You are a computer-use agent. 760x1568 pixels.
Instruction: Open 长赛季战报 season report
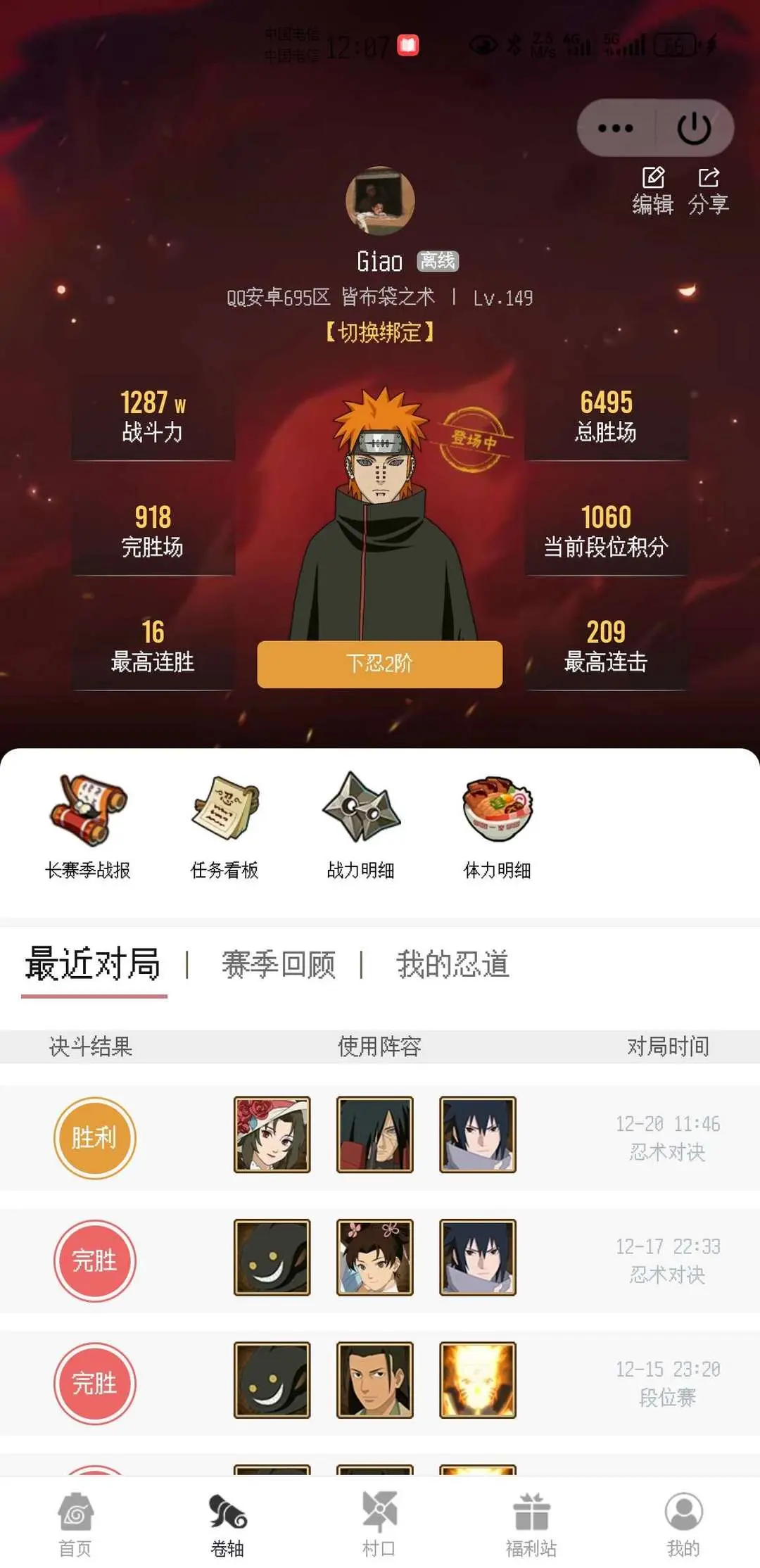(x=88, y=827)
